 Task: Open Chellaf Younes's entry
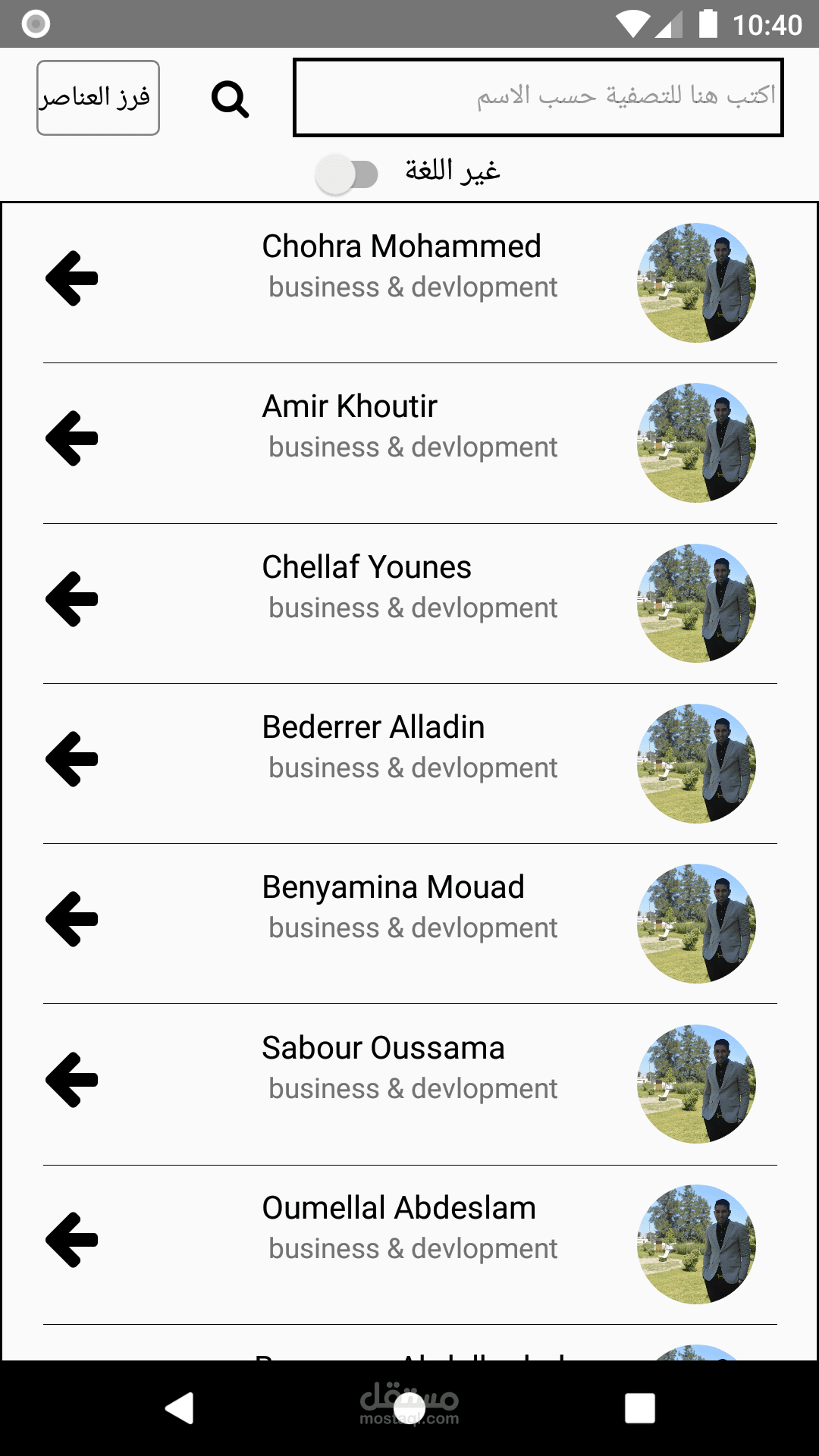tap(367, 586)
